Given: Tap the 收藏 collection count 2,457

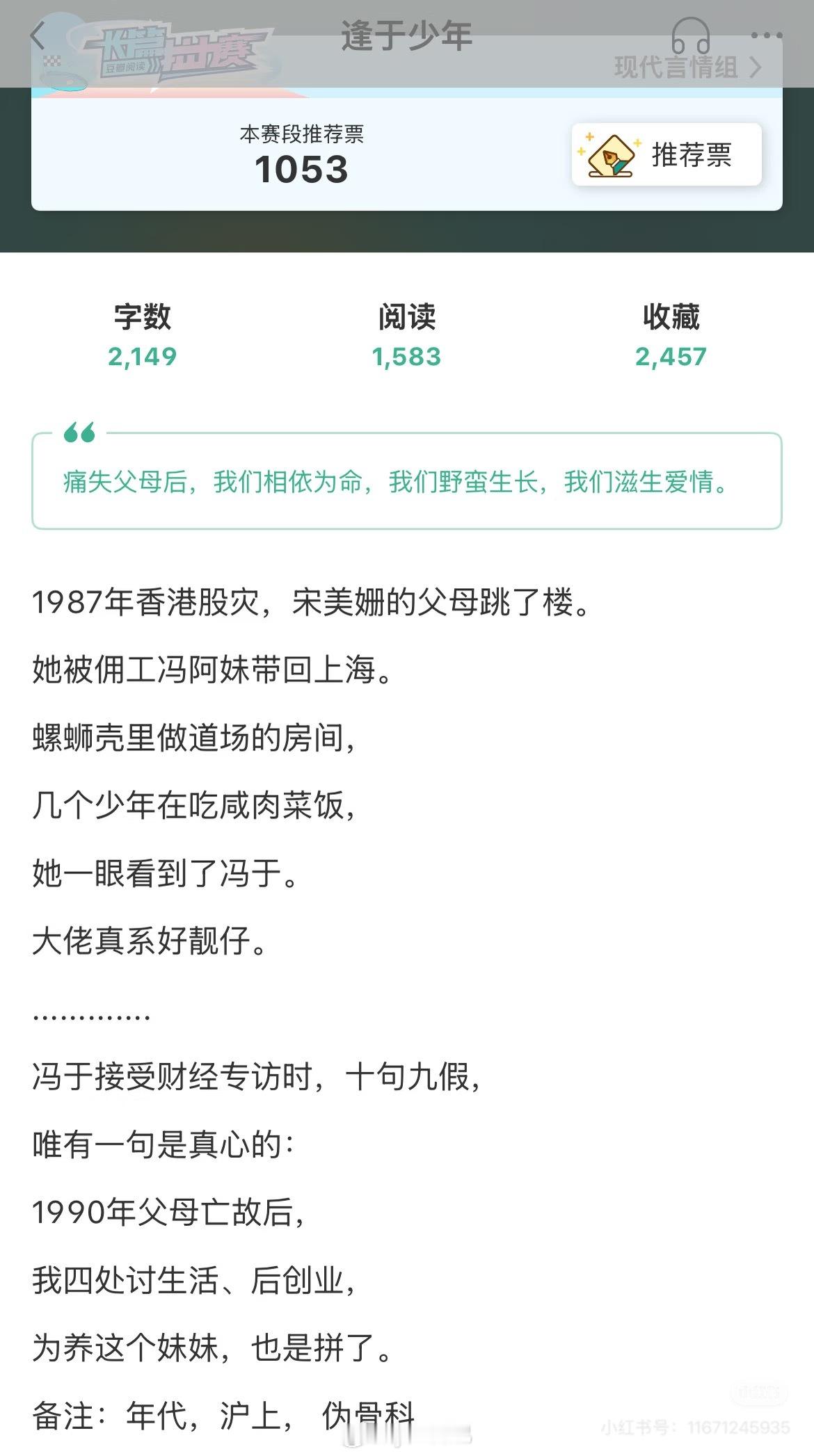Looking at the screenshot, I should pos(670,357).
